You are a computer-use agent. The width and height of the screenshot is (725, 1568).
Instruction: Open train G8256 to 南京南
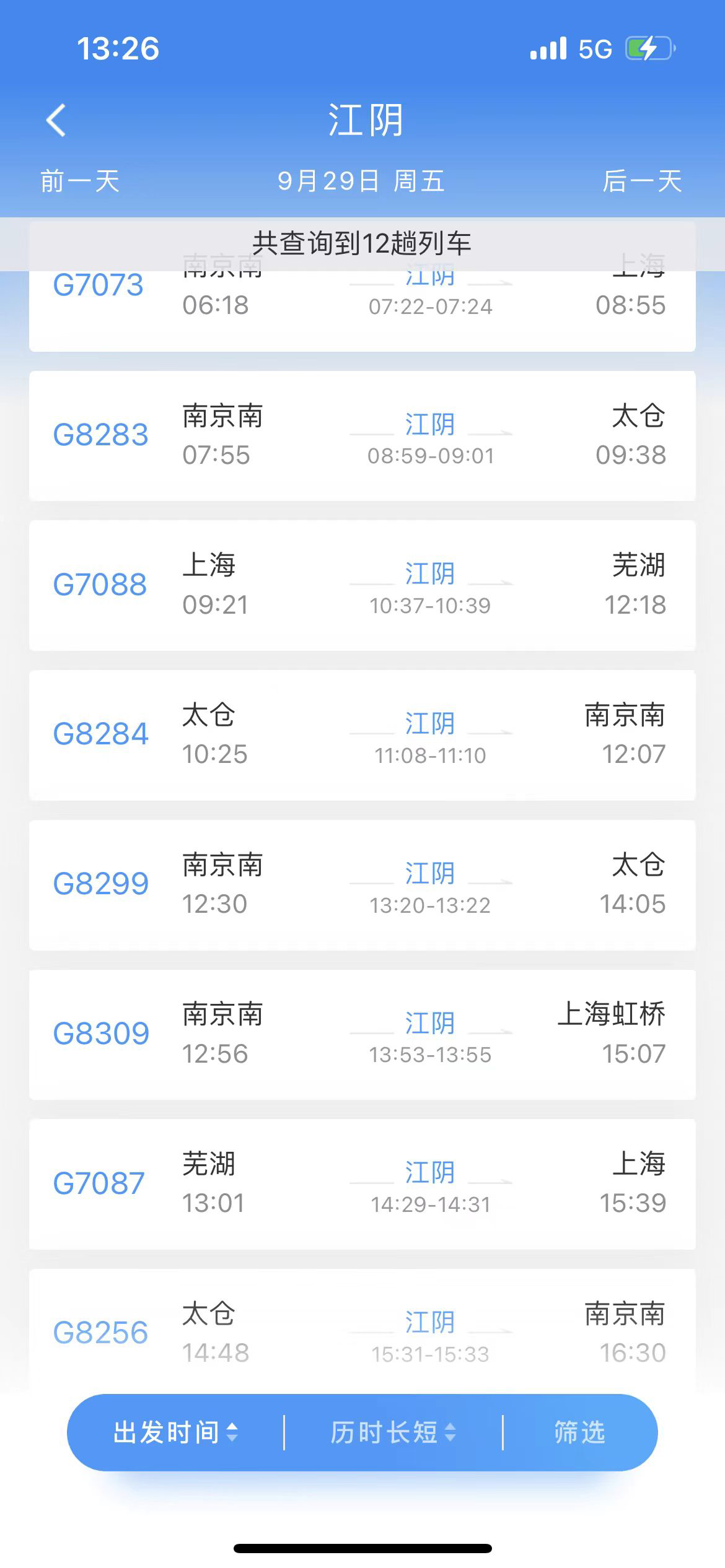(362, 1331)
